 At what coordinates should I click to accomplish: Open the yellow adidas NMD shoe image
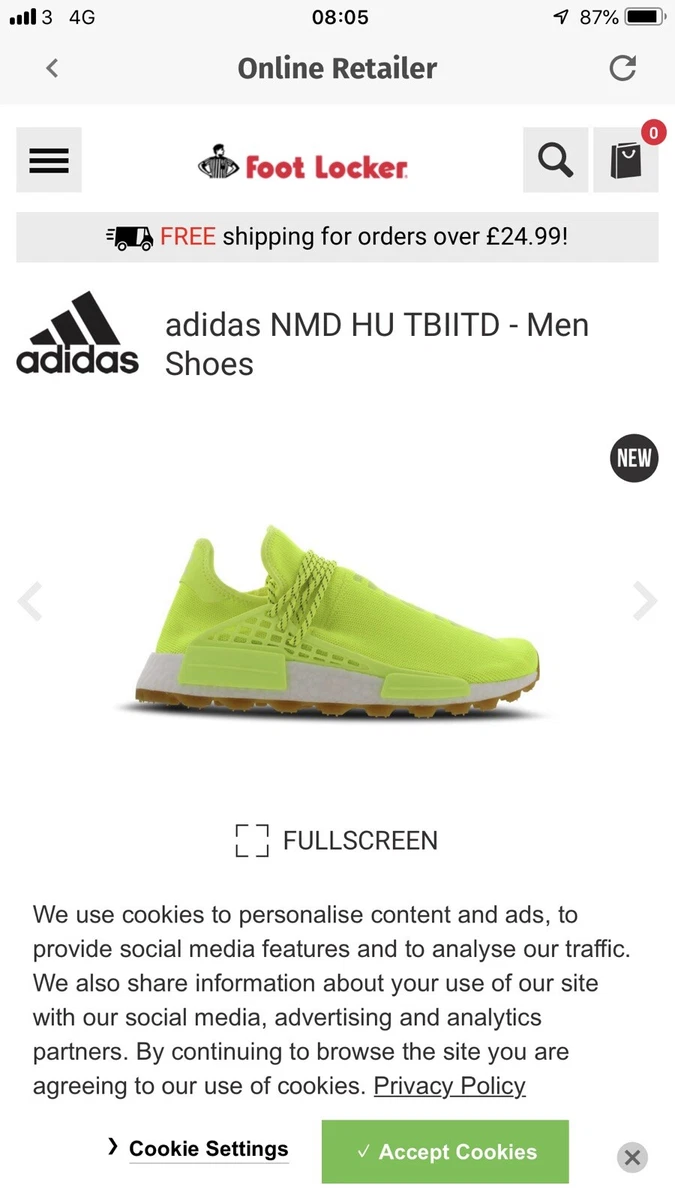337,620
